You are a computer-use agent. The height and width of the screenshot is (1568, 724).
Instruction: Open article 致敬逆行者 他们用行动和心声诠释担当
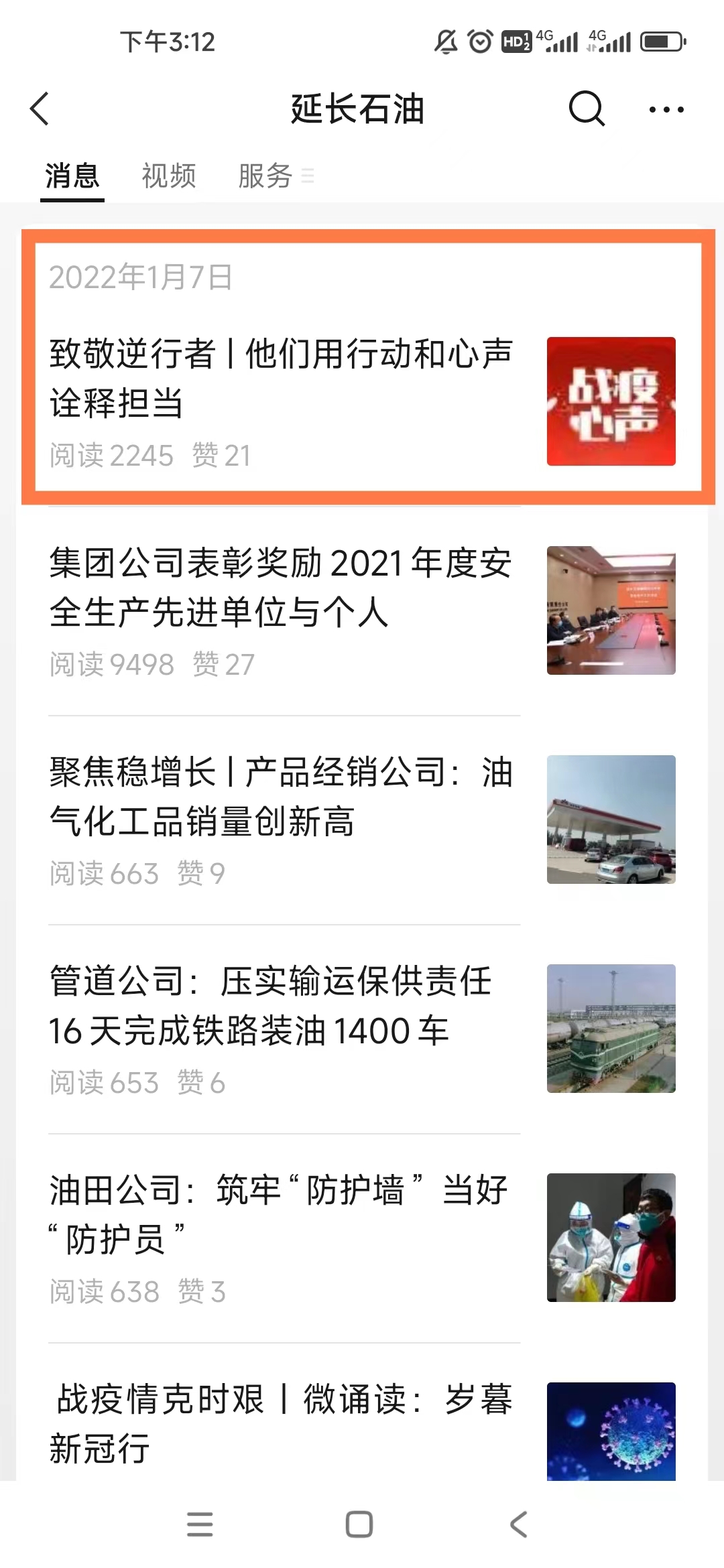coord(362,401)
